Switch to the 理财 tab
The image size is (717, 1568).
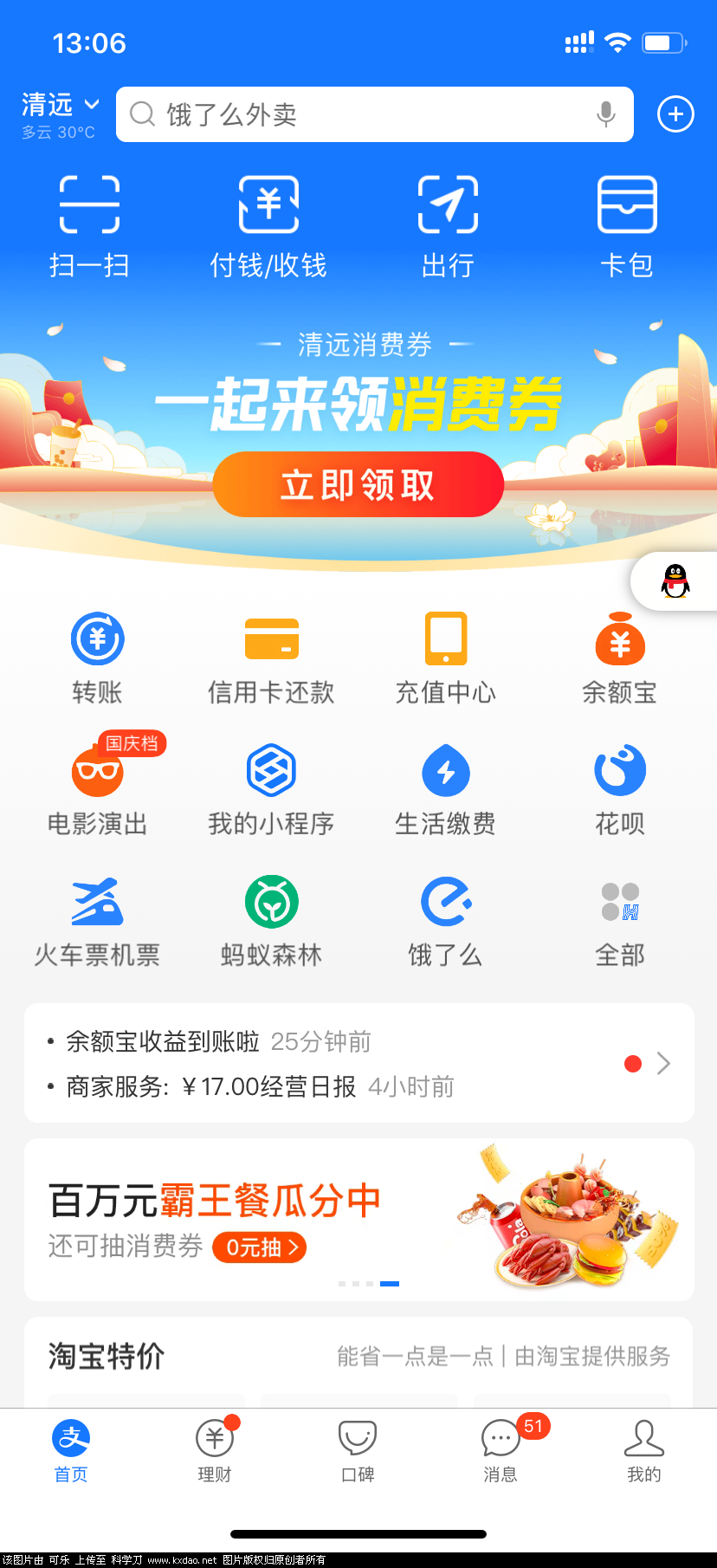[x=215, y=1450]
